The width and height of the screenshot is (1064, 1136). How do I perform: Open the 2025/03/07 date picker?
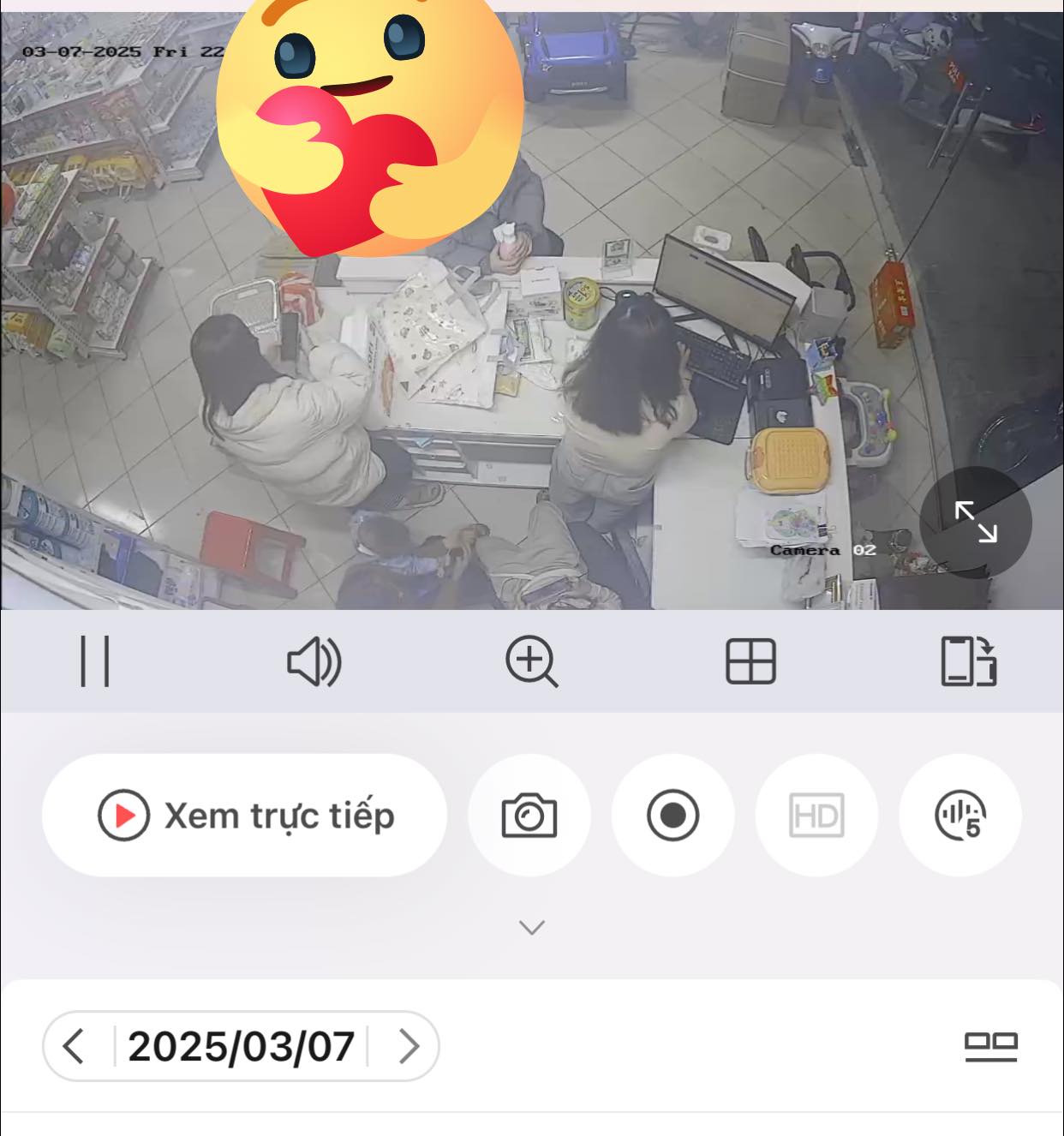(x=241, y=1046)
